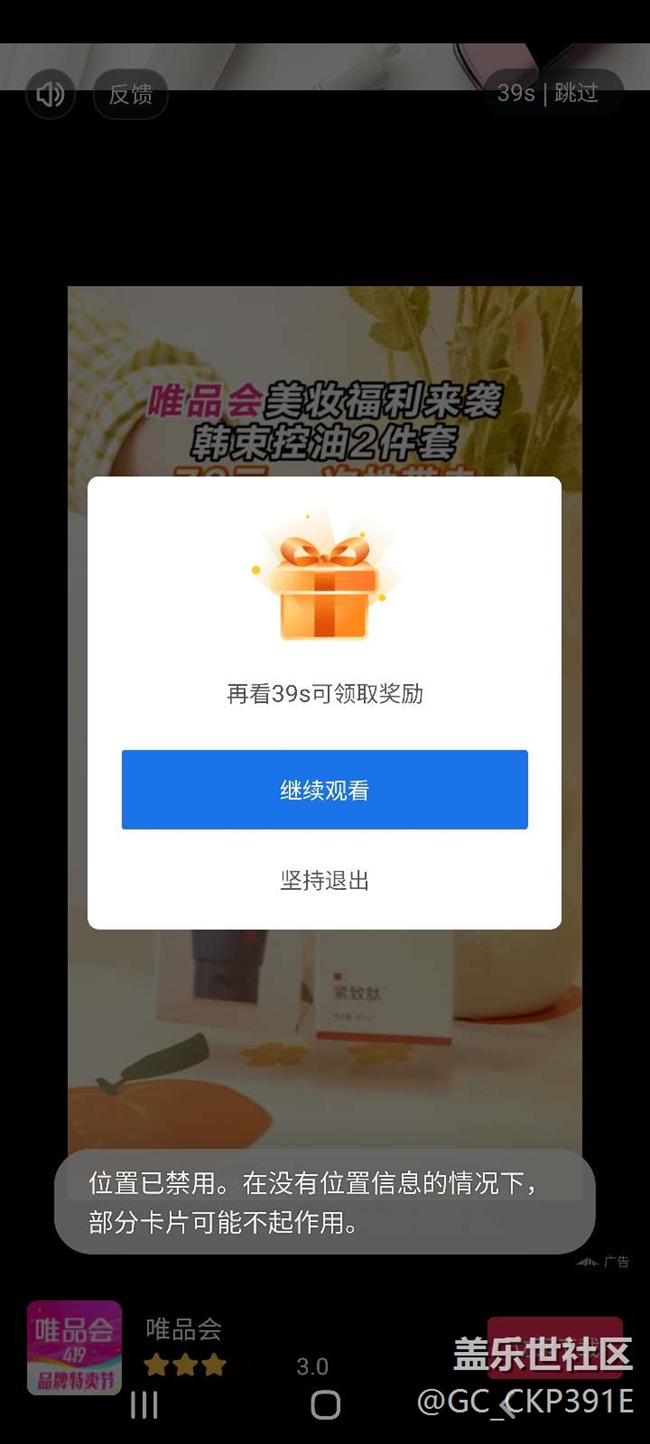Image resolution: width=650 pixels, height=1444 pixels.
Task: Choose 坚持退出 to exit the ad
Action: pyautogui.click(x=324, y=881)
